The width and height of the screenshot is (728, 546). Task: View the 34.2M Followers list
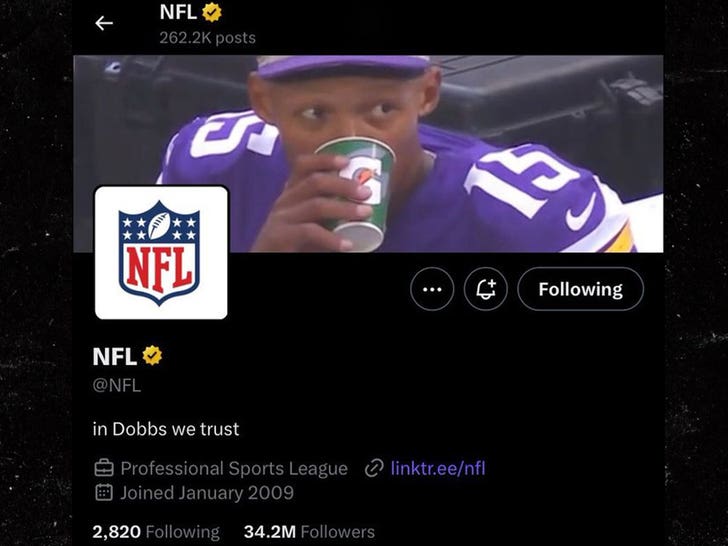tap(309, 532)
